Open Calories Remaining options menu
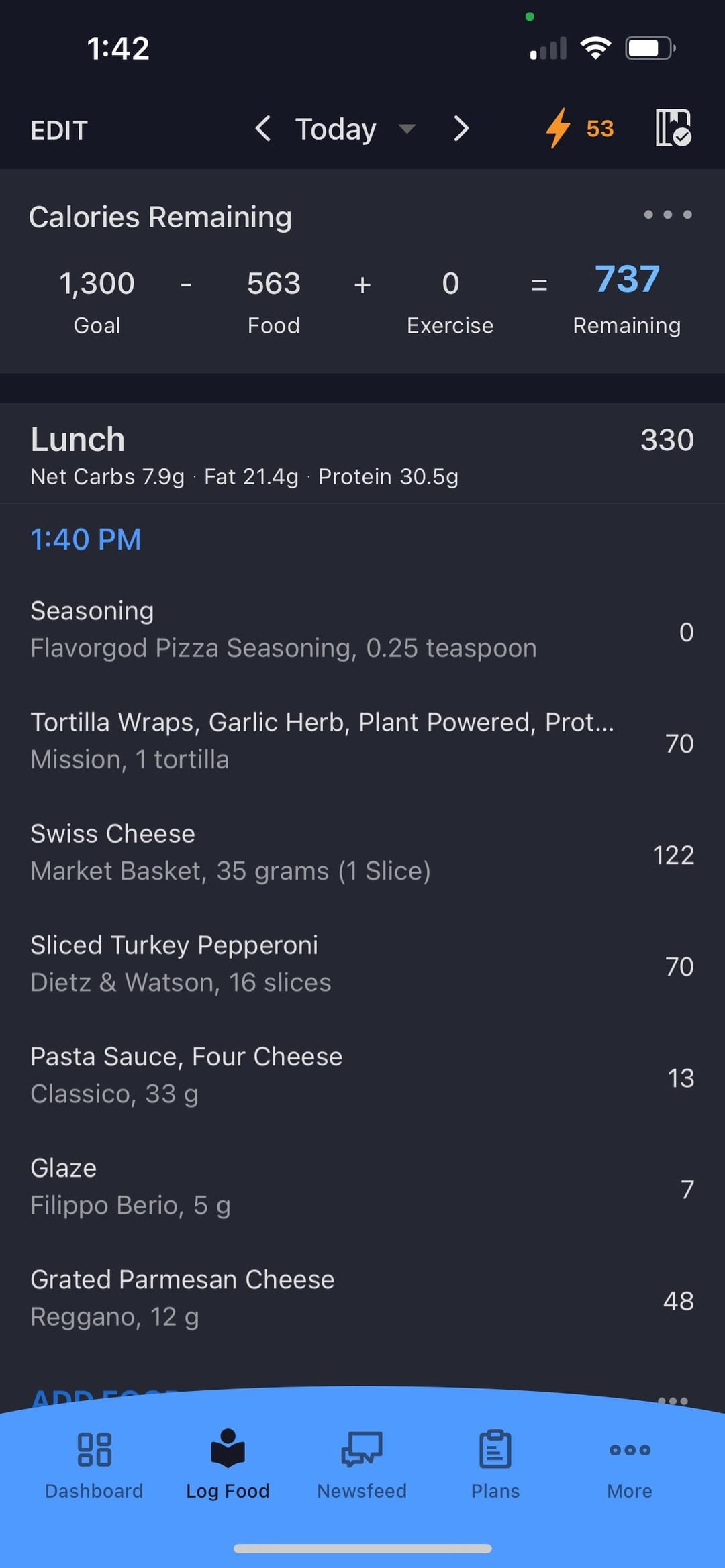Image resolution: width=725 pixels, height=1568 pixels. [667, 215]
